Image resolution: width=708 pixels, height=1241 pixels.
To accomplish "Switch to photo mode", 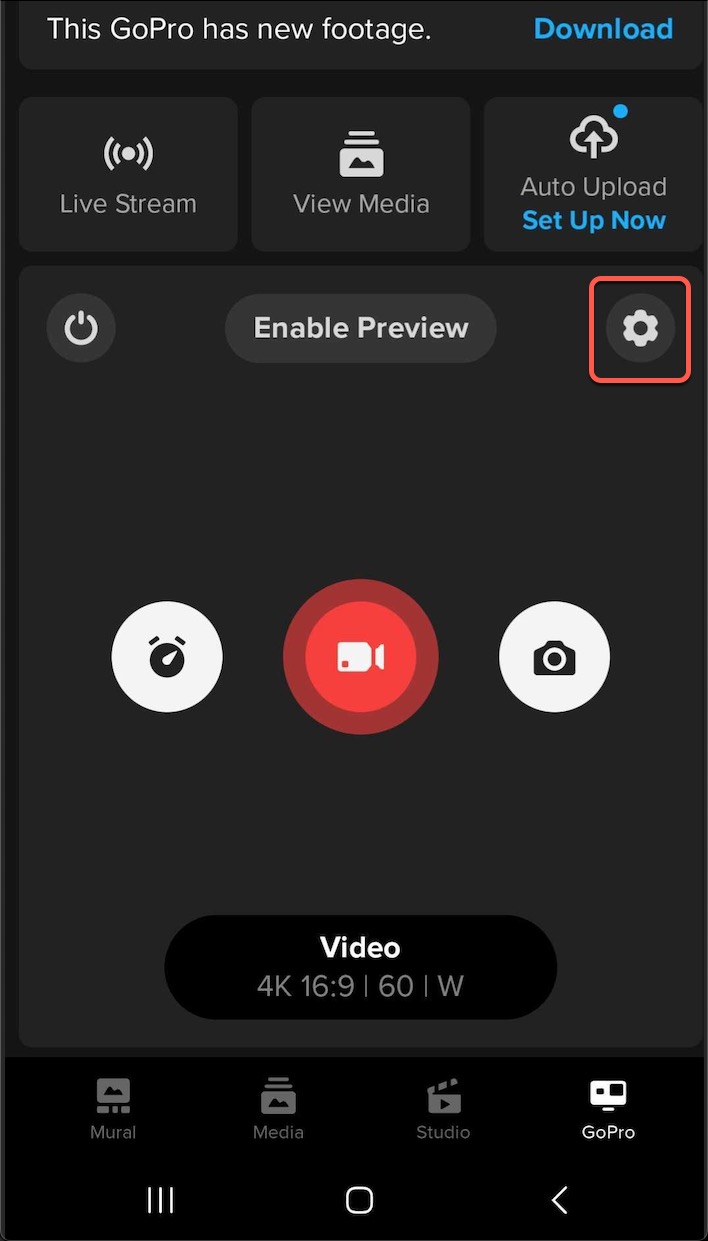I will point(554,657).
